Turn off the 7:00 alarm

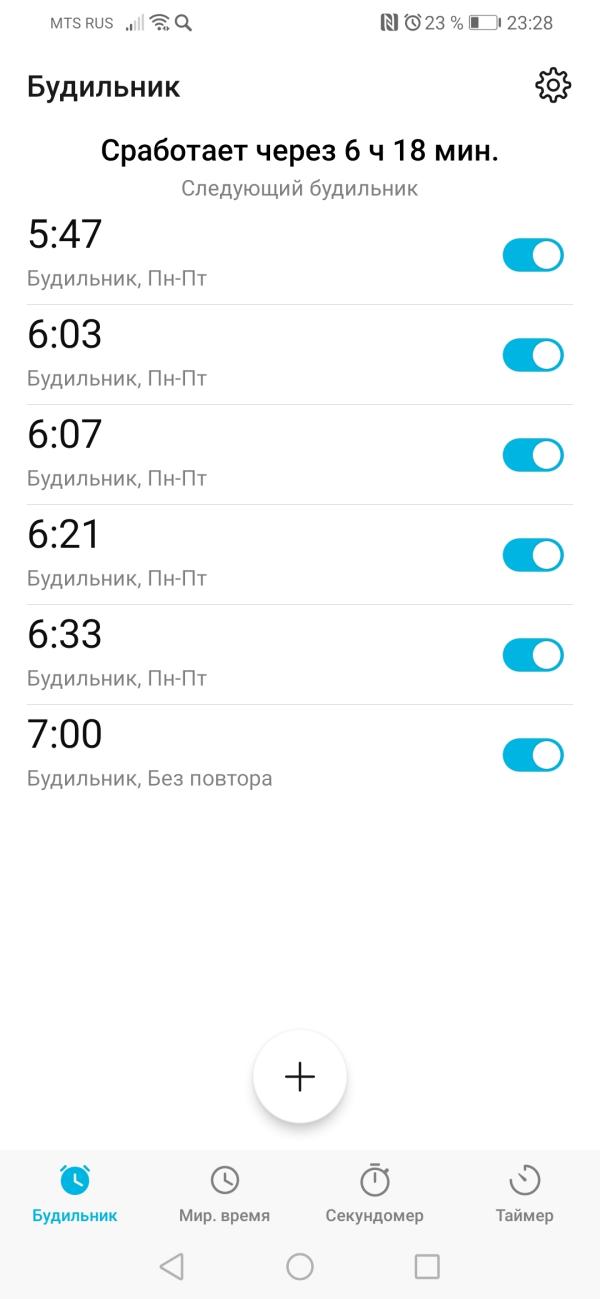pos(533,755)
